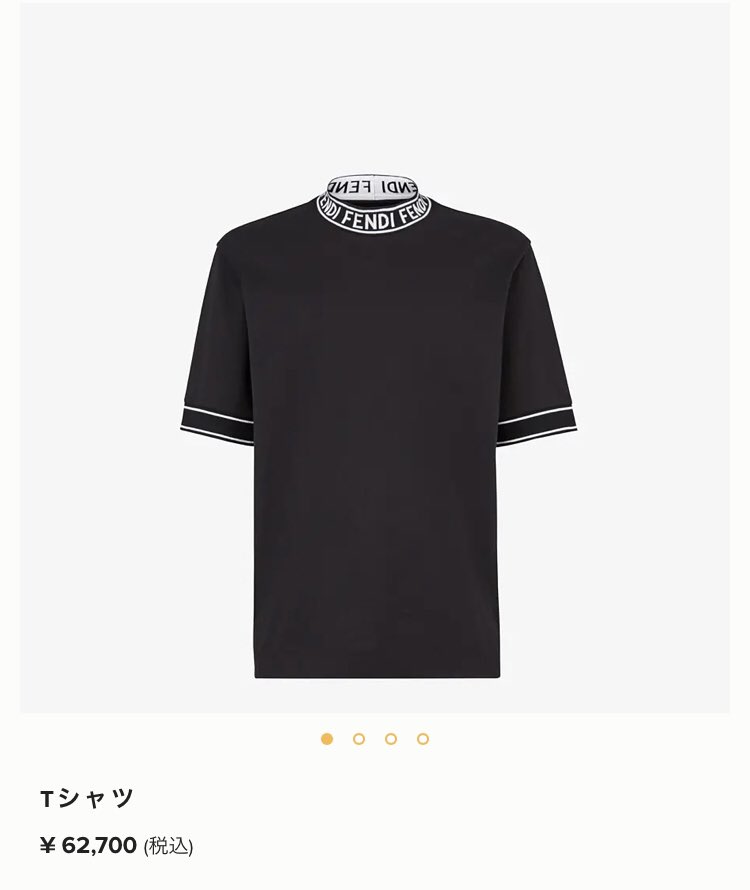The image size is (750, 890).
Task: Open the fourth product image via its dot
Action: click(420, 741)
